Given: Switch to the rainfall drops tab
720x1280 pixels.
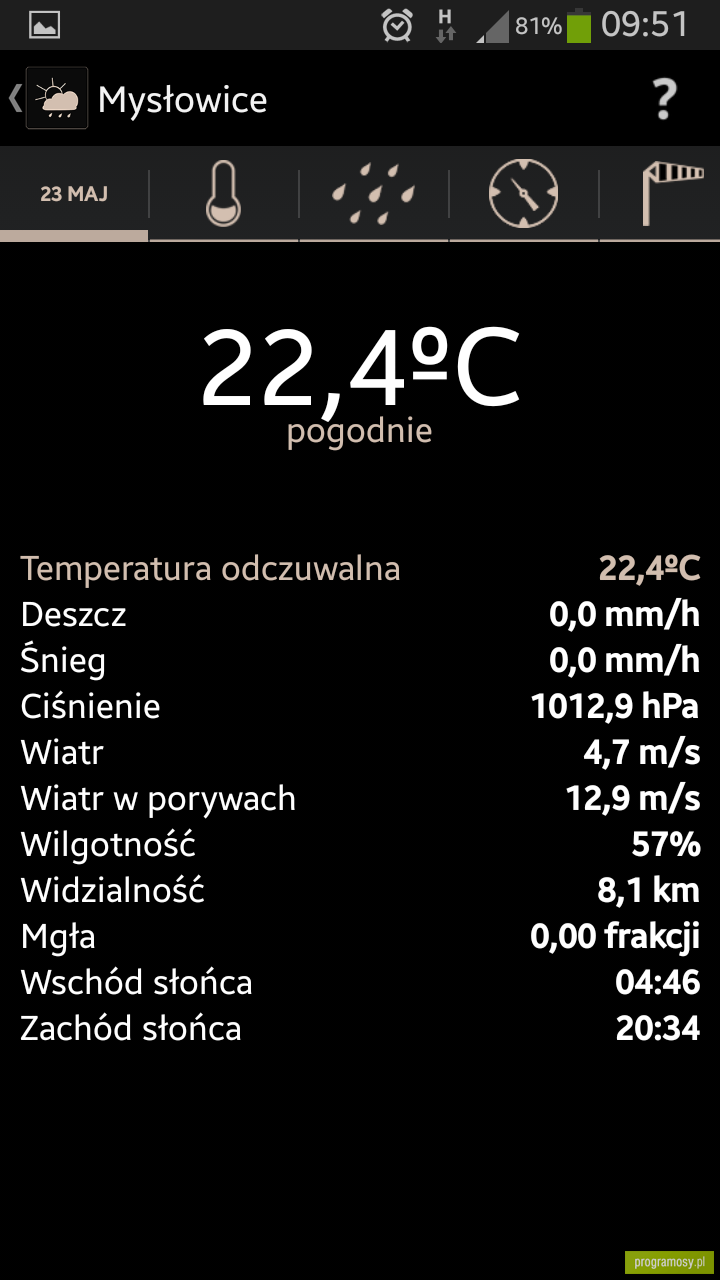Looking at the screenshot, I should point(374,194).
